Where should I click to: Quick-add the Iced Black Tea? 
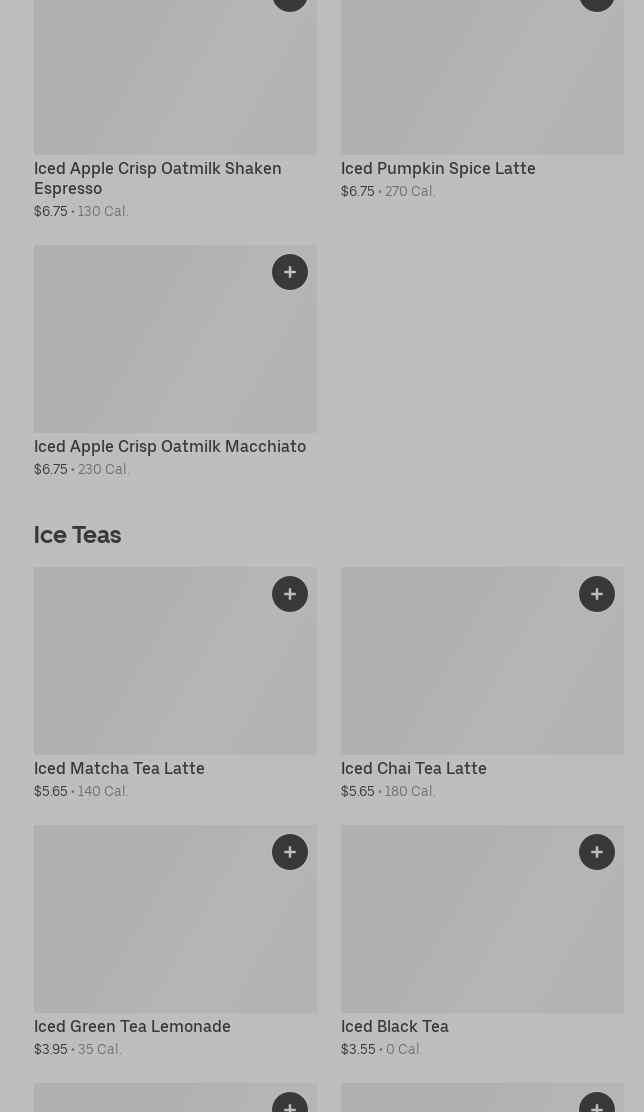click(596, 852)
